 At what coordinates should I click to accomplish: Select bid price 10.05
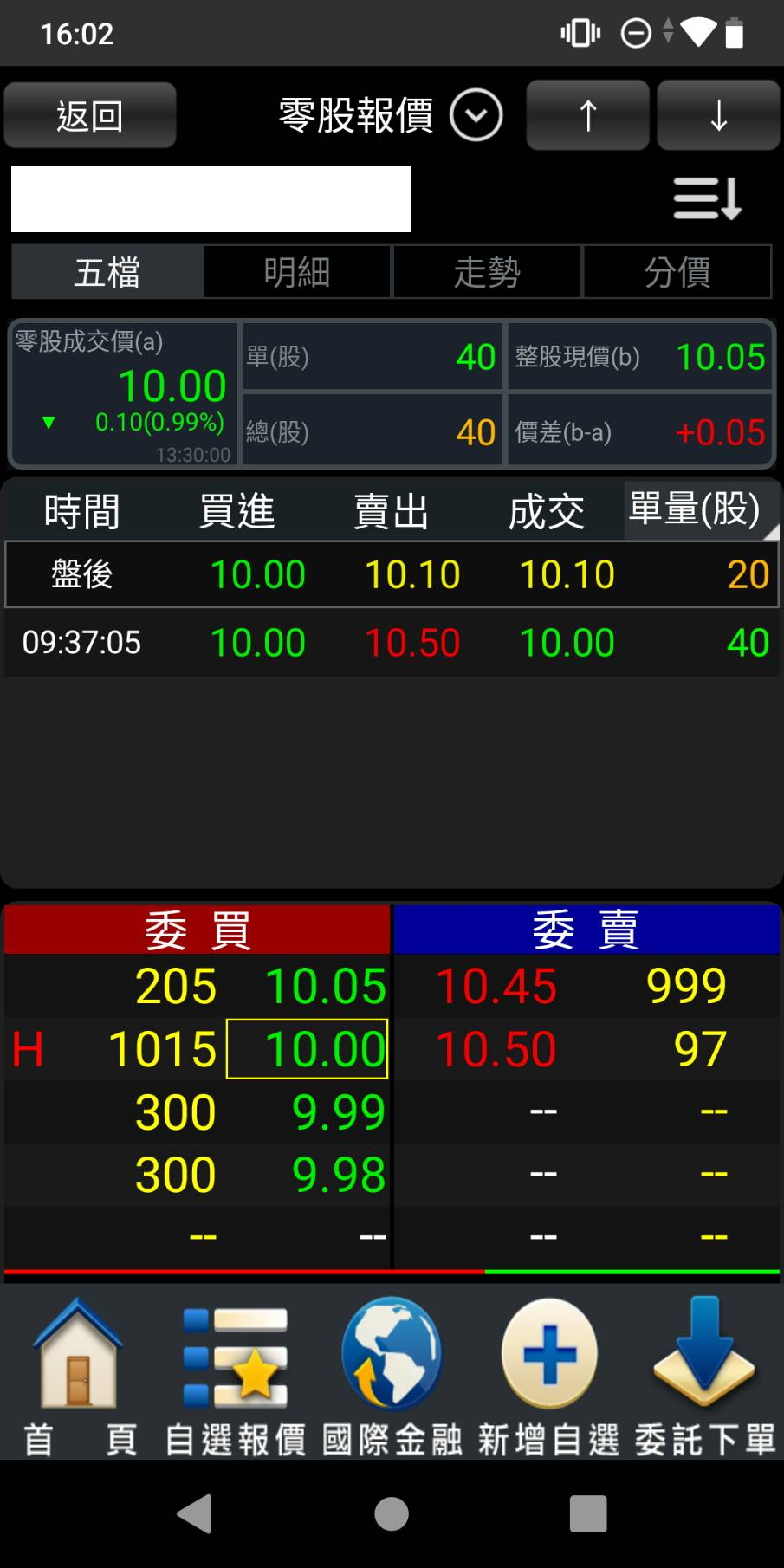click(x=326, y=987)
